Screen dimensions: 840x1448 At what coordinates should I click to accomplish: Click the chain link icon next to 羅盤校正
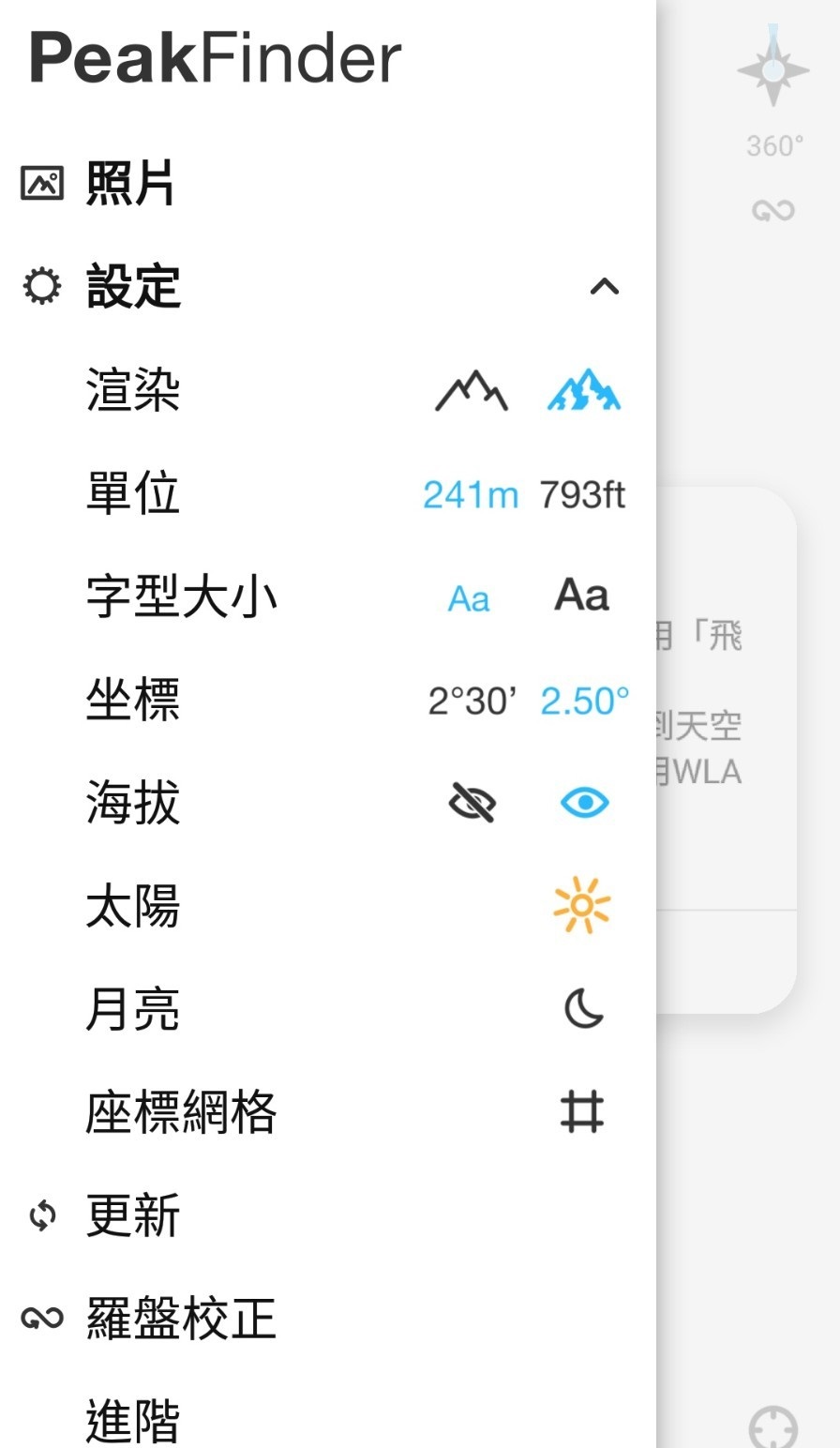pos(41,1320)
